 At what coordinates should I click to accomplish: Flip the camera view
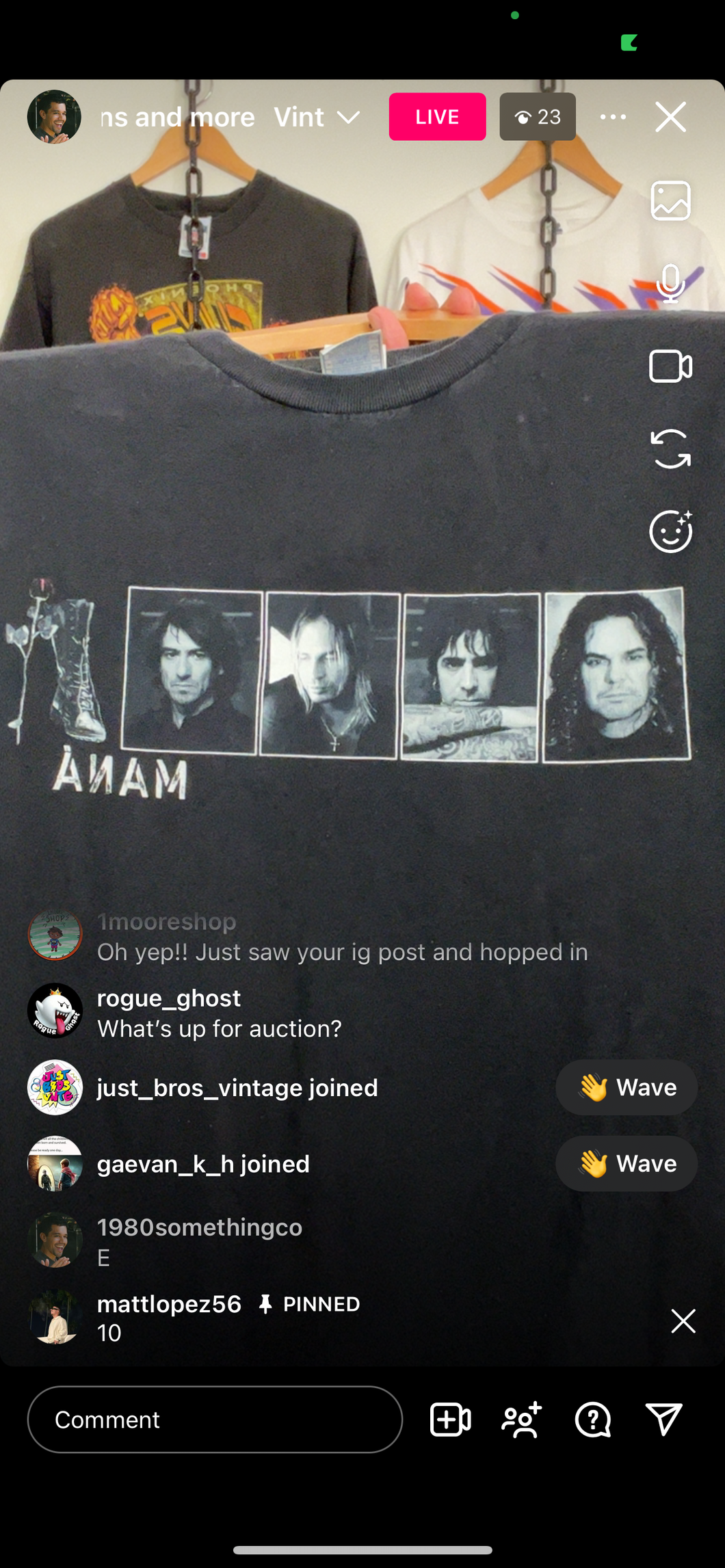pos(670,449)
